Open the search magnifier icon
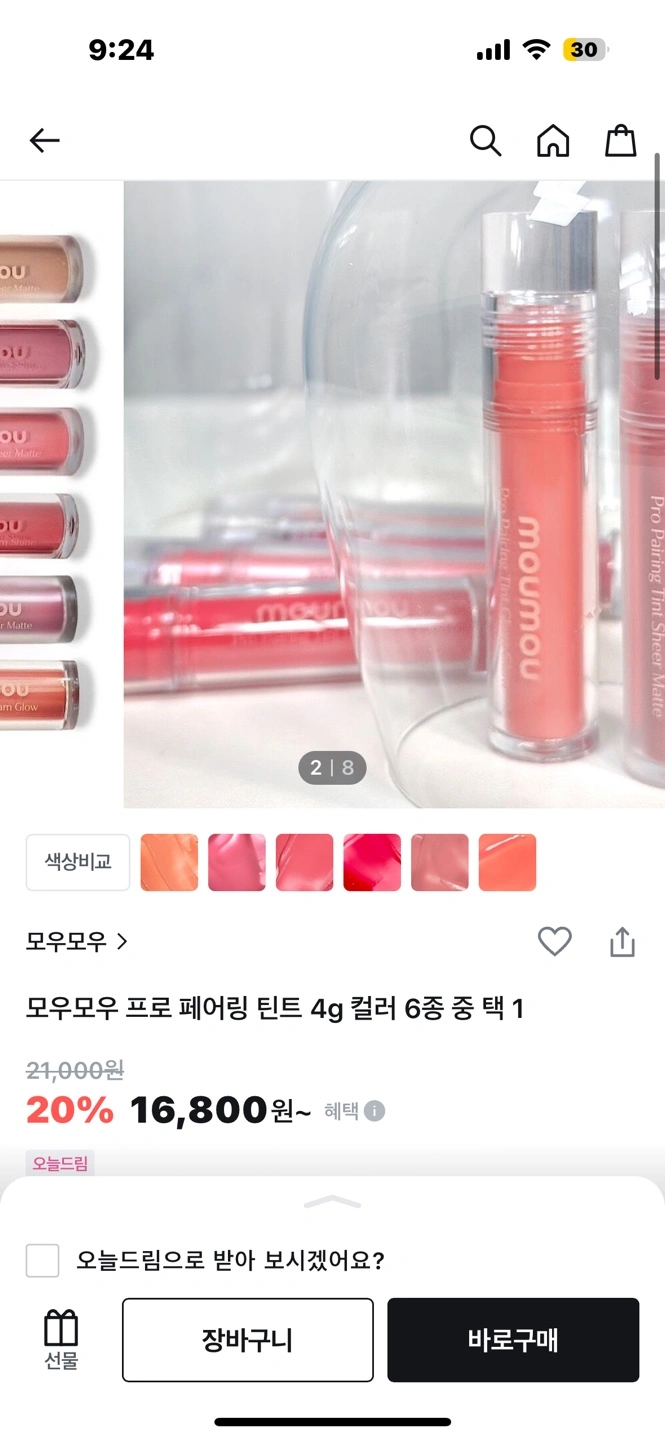Viewport: 665px width, 1440px height. pyautogui.click(x=485, y=141)
